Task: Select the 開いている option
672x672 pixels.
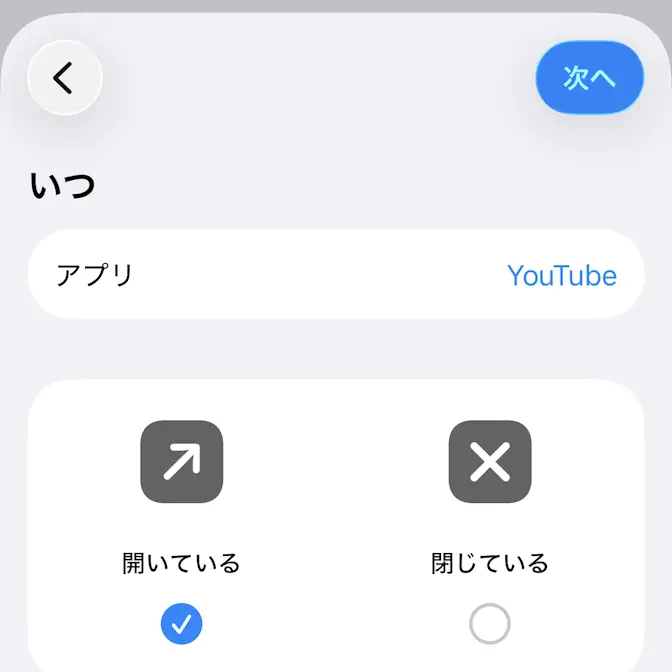Action: tap(181, 624)
